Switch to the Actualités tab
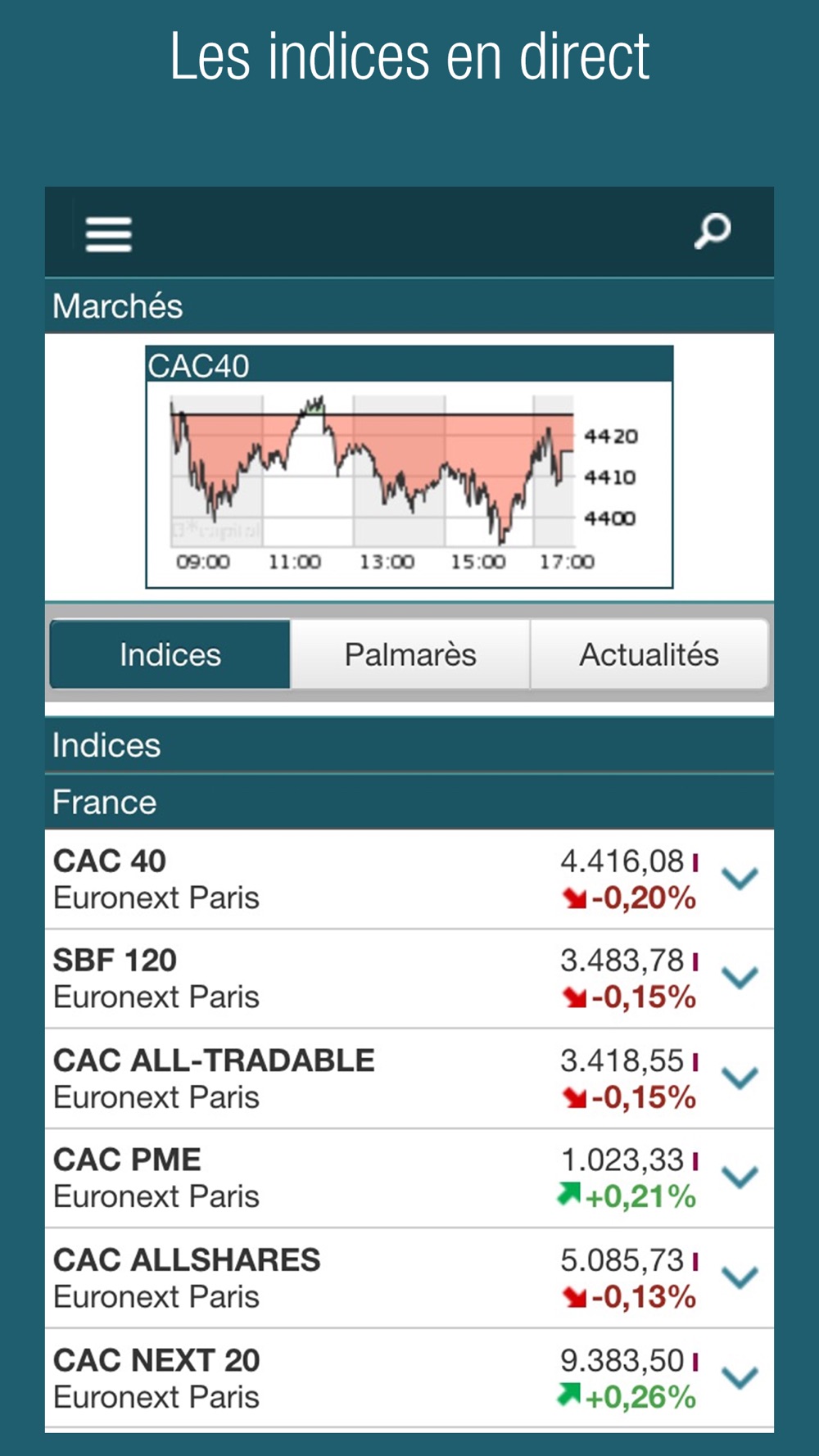Image resolution: width=819 pixels, height=1456 pixels. [649, 654]
